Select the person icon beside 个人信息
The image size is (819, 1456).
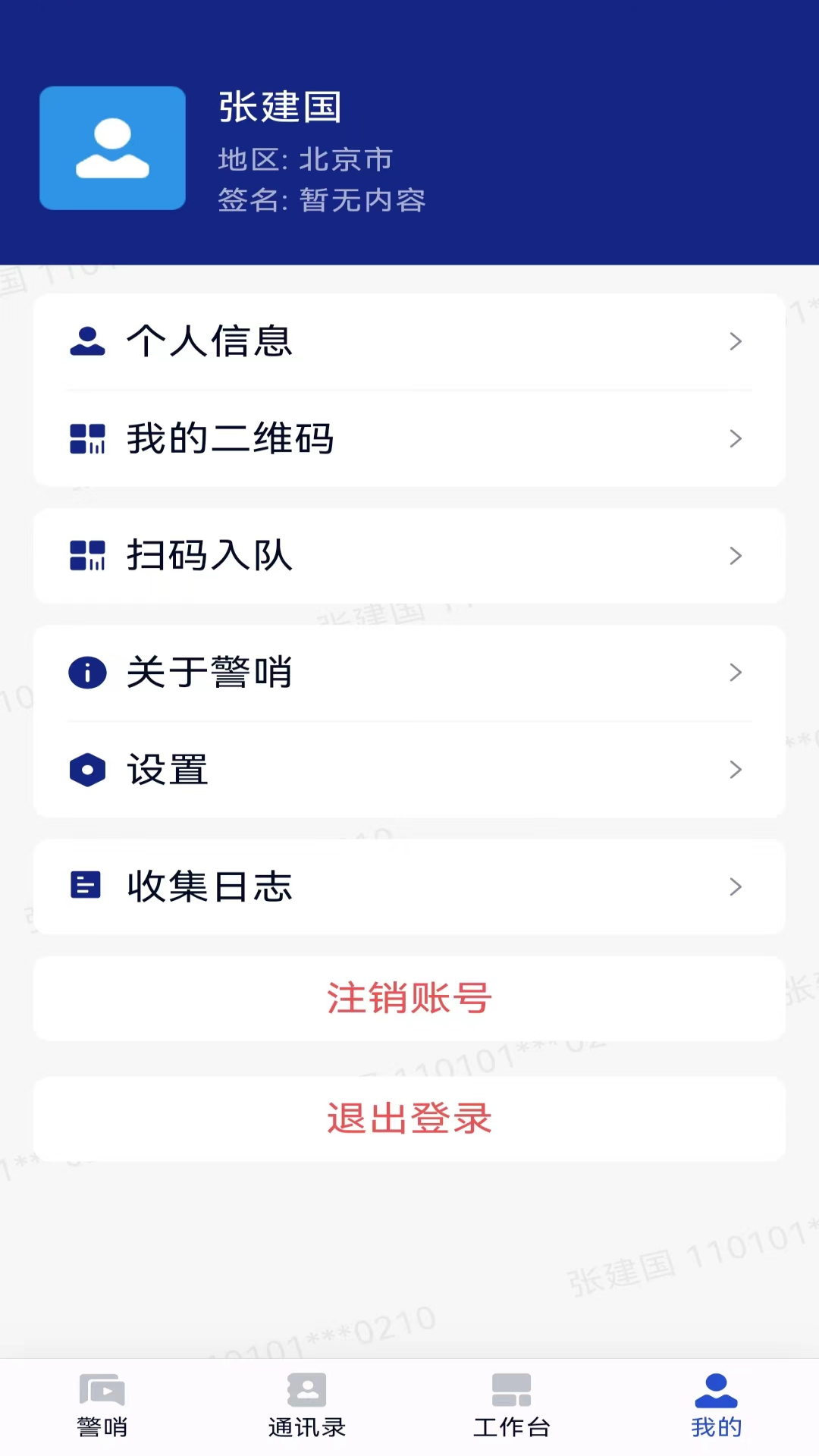(86, 342)
